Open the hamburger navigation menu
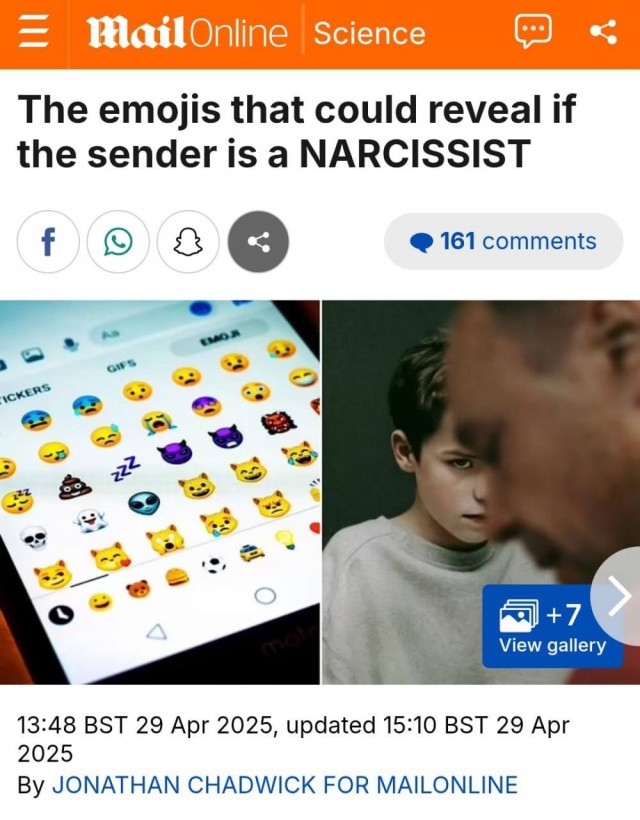Screen dimensions: 640x820 coord(35,33)
